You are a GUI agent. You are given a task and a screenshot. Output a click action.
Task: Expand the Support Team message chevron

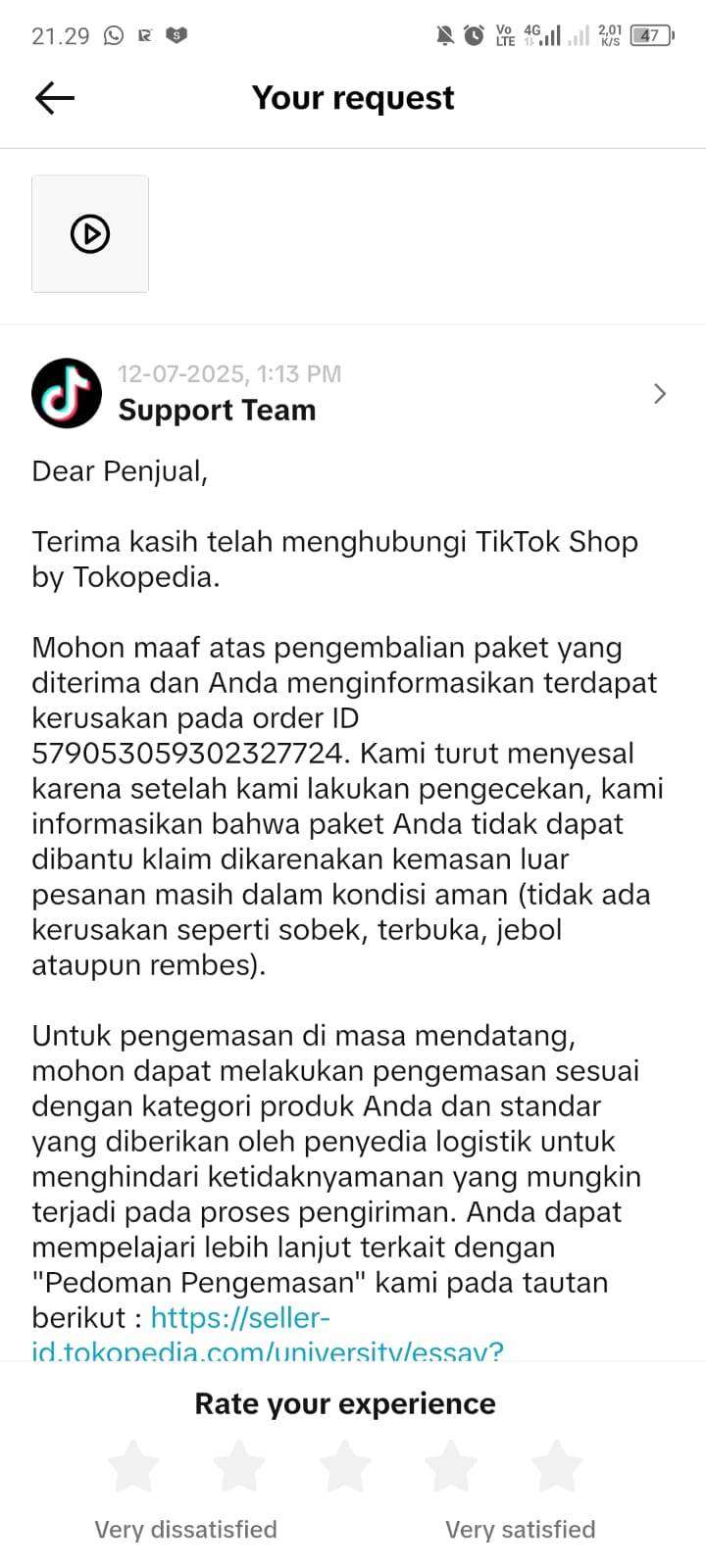tap(660, 394)
